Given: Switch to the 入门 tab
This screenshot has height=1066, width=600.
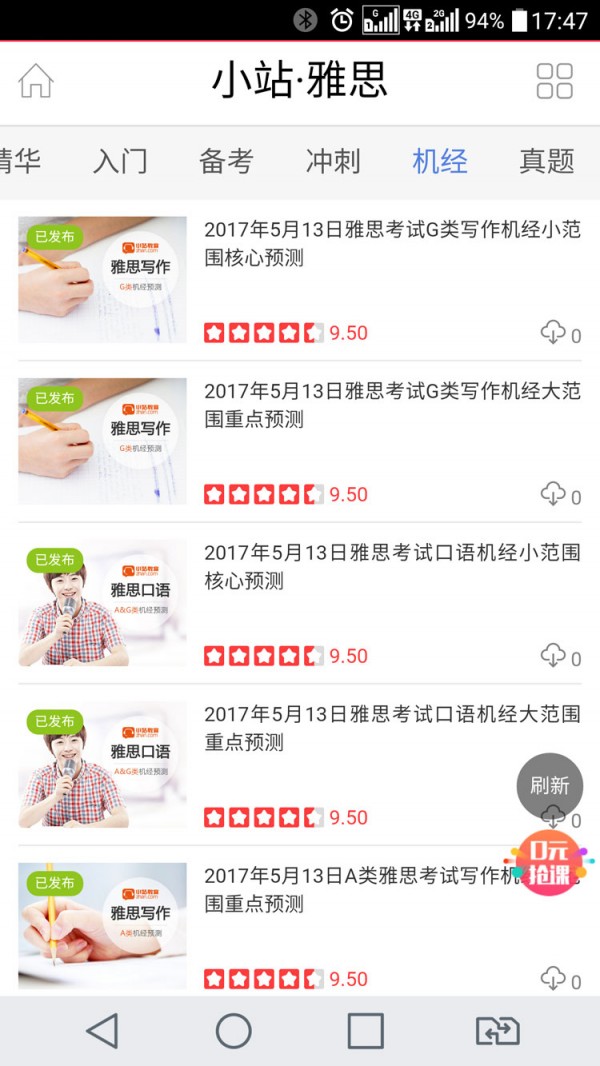Looking at the screenshot, I should point(120,161).
